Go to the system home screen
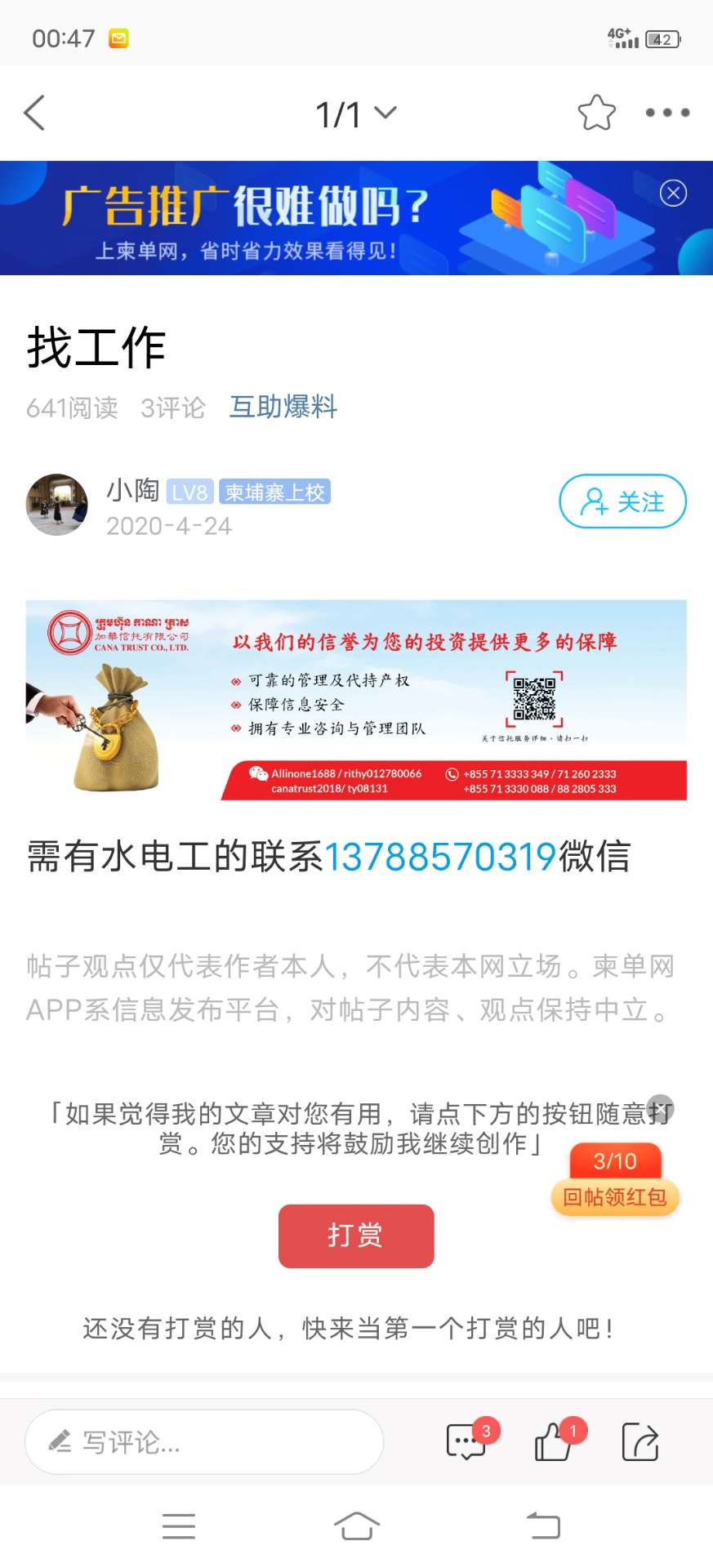 click(356, 1526)
